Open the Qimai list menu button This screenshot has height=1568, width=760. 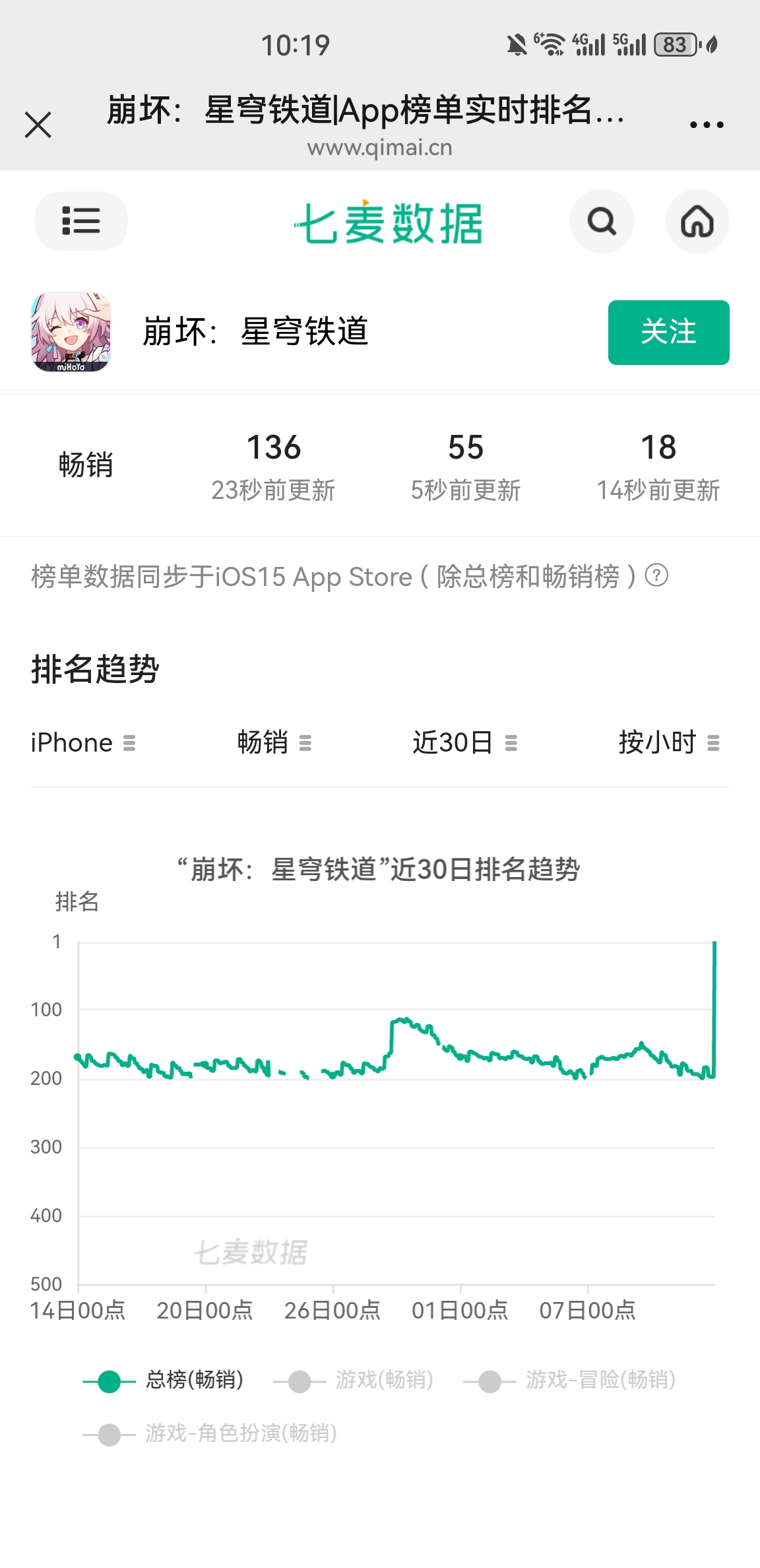pyautogui.click(x=80, y=221)
